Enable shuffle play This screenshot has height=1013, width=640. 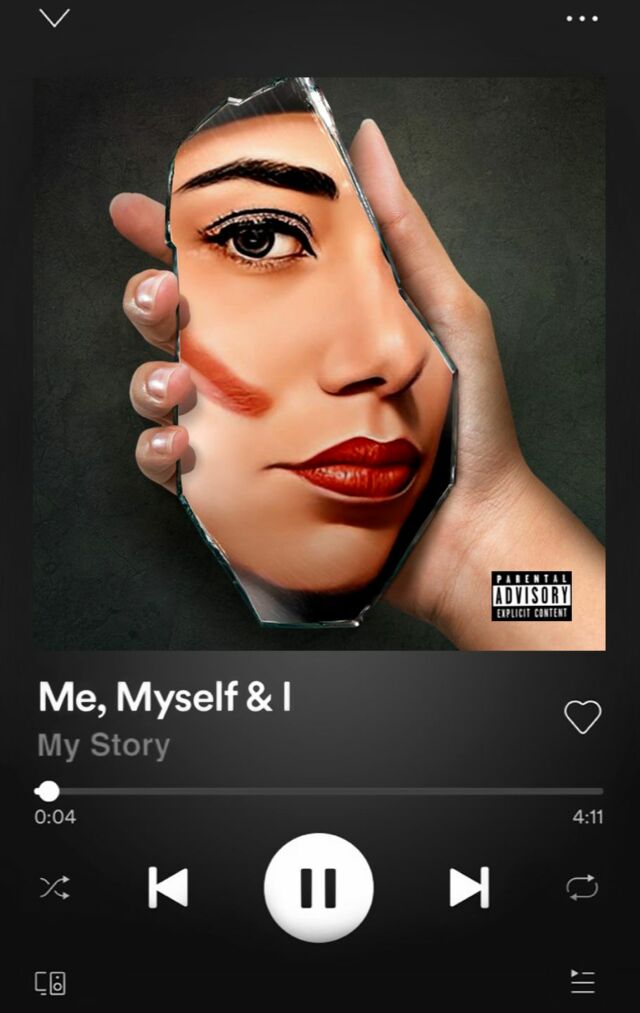55,888
